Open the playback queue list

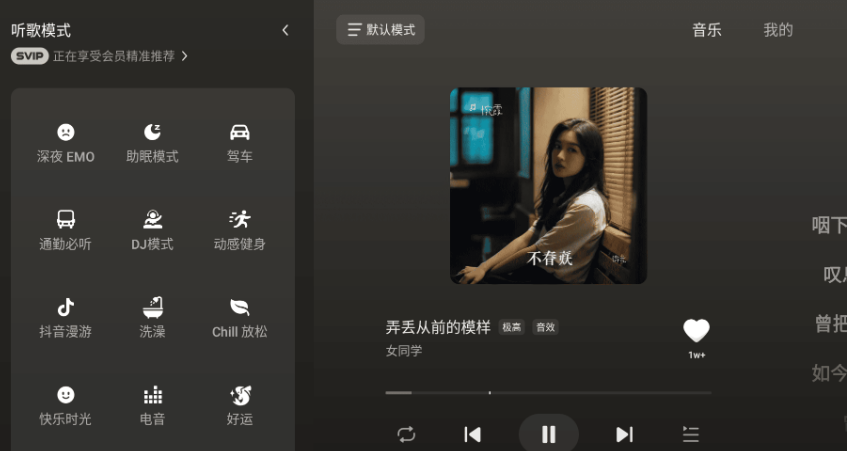pos(691,434)
